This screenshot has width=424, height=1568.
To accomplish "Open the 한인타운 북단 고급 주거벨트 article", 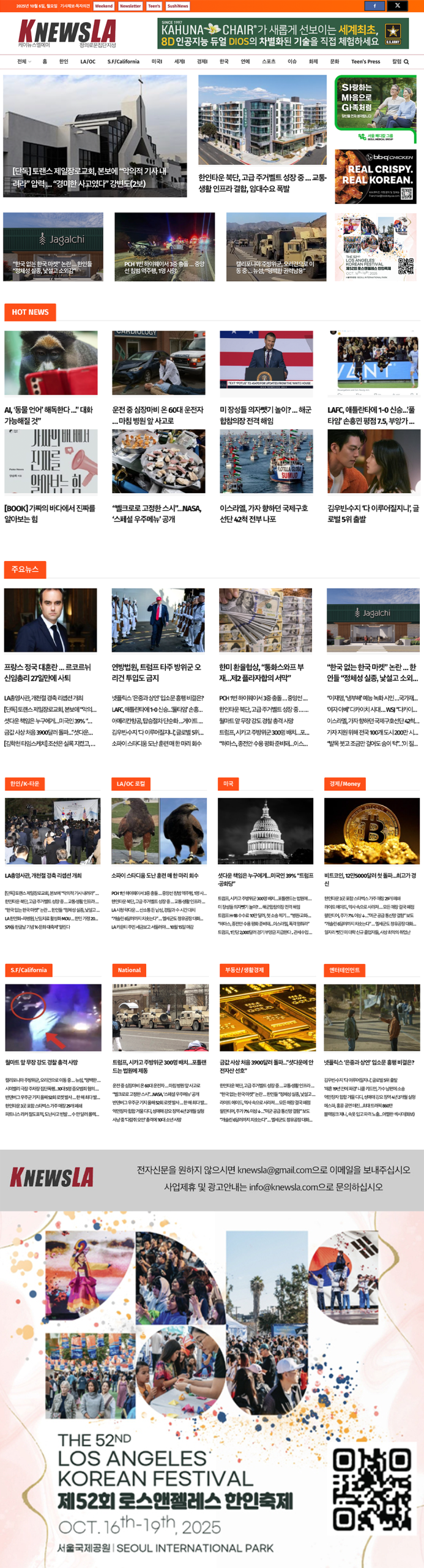I will [x=262, y=183].
